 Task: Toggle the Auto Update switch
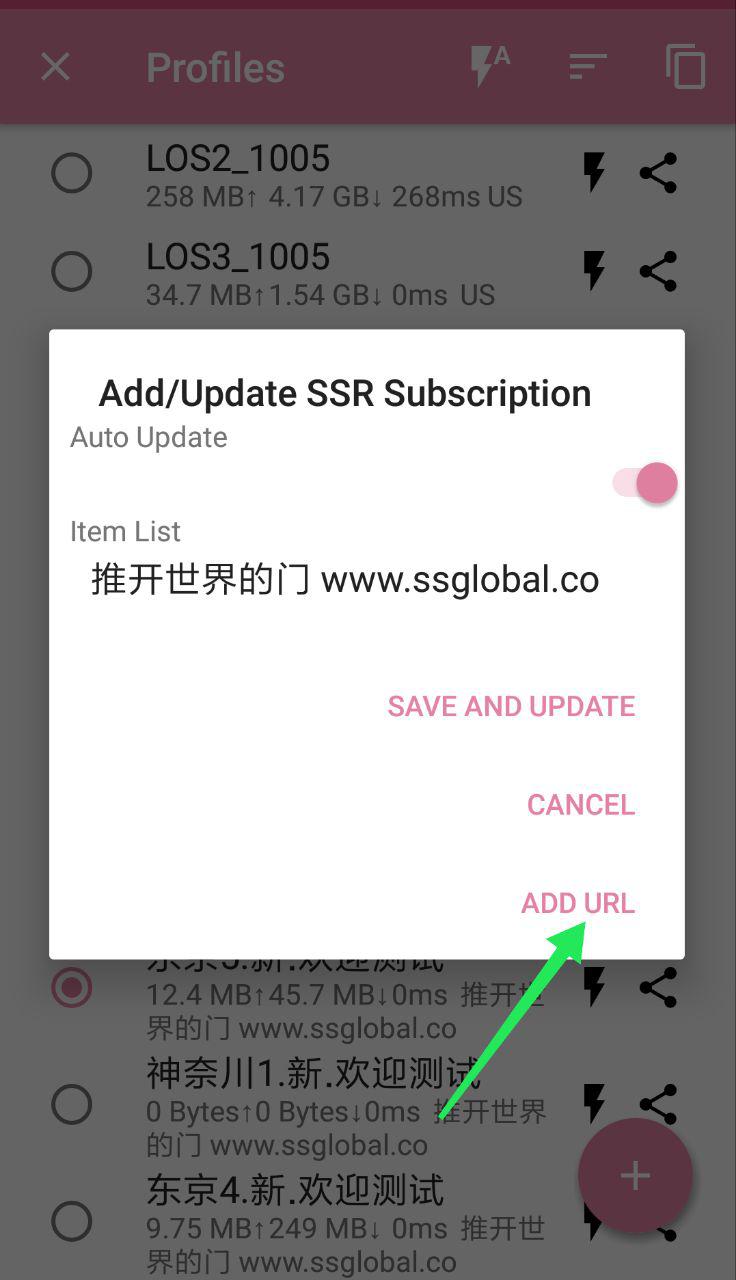[x=646, y=483]
